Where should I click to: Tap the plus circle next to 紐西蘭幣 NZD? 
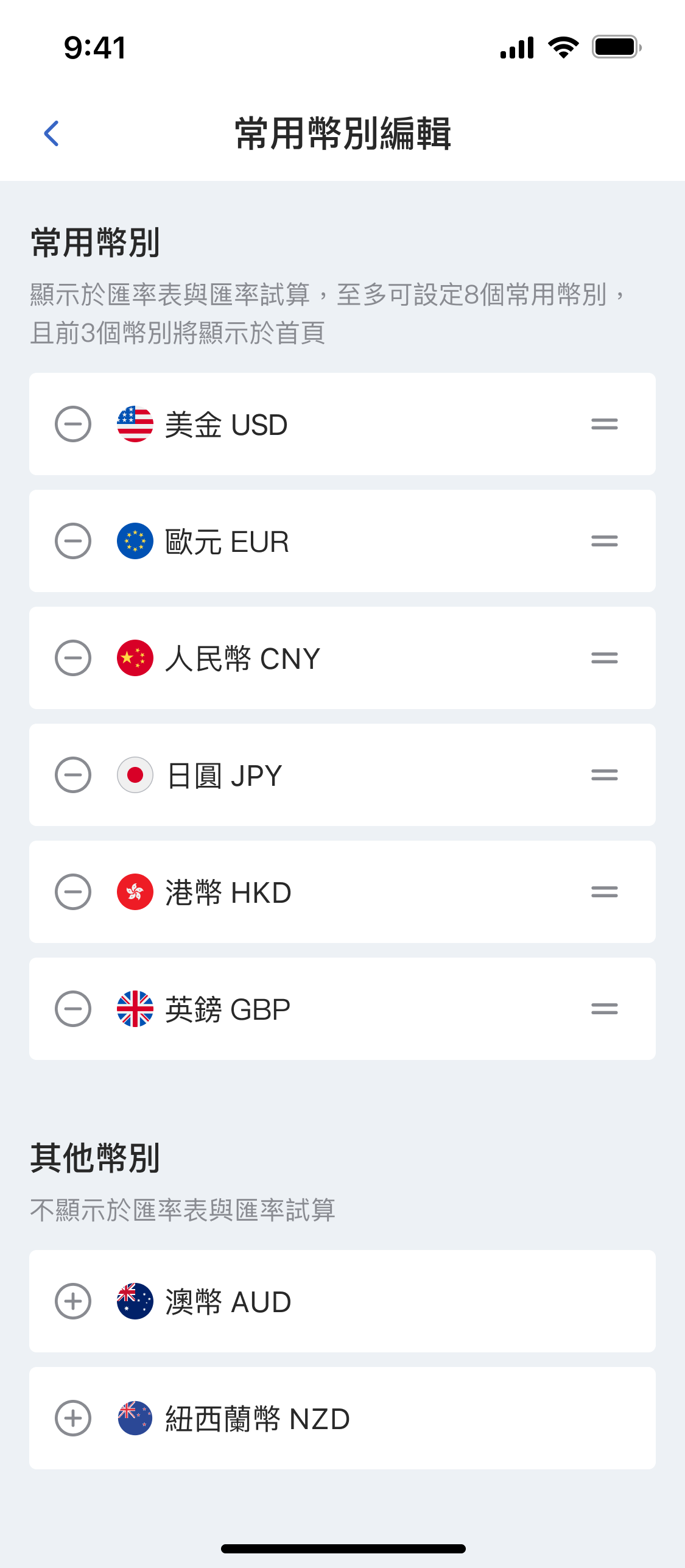tap(72, 1418)
